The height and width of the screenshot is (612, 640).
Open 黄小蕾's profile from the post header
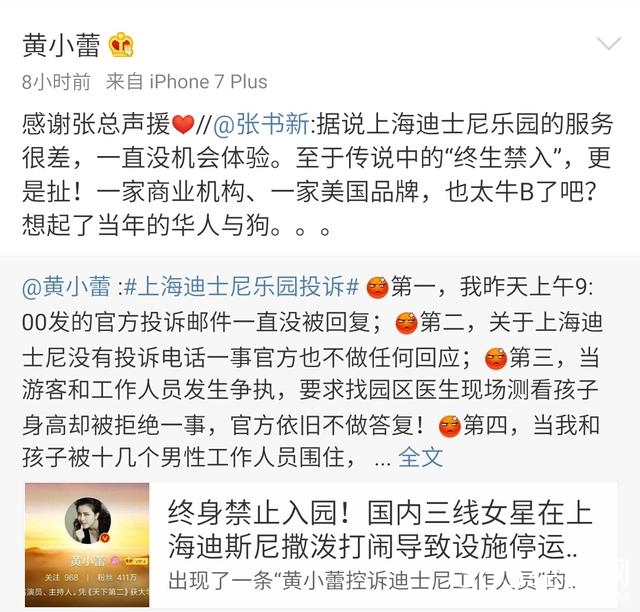[62, 46]
